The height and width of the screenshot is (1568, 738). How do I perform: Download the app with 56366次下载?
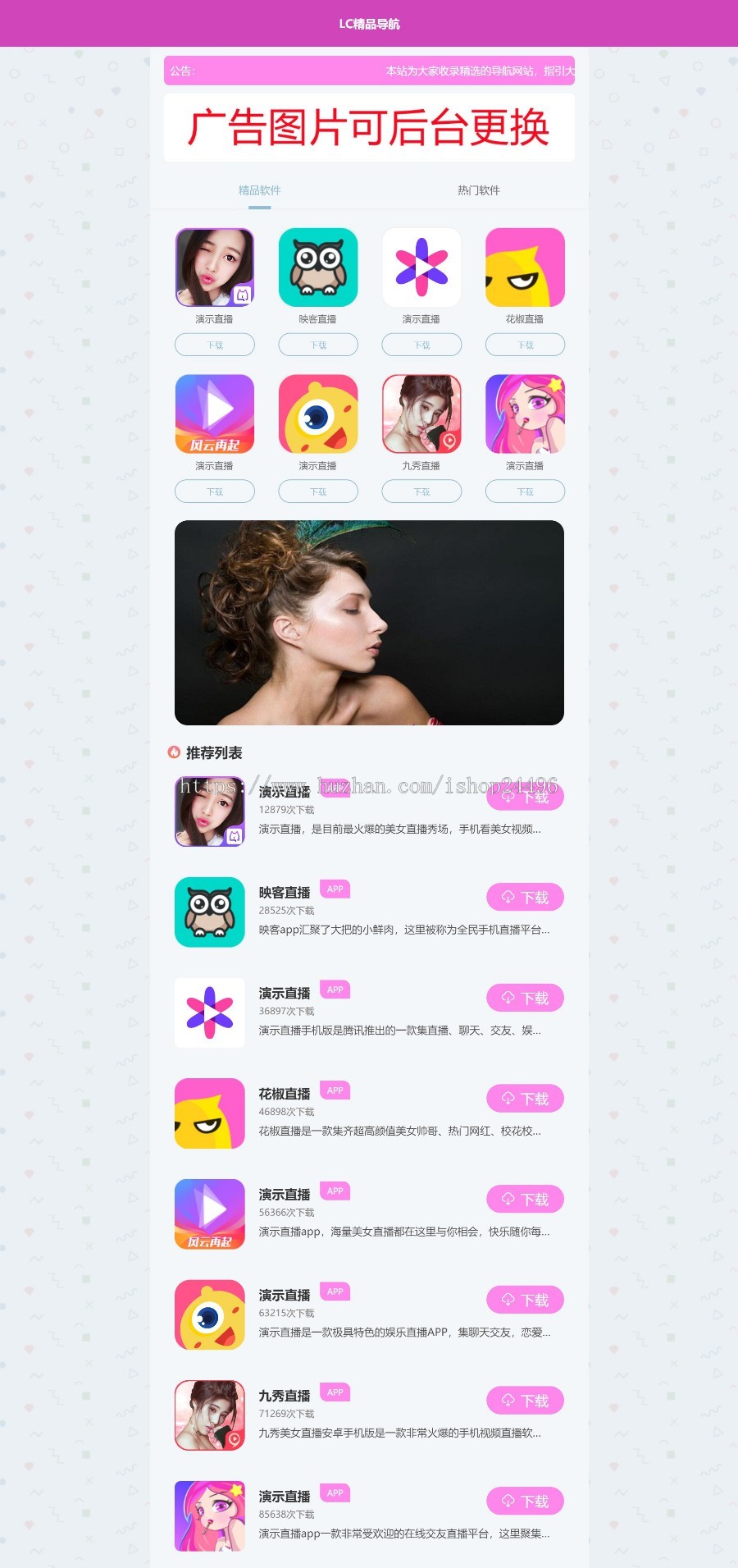pyautogui.click(x=525, y=1200)
